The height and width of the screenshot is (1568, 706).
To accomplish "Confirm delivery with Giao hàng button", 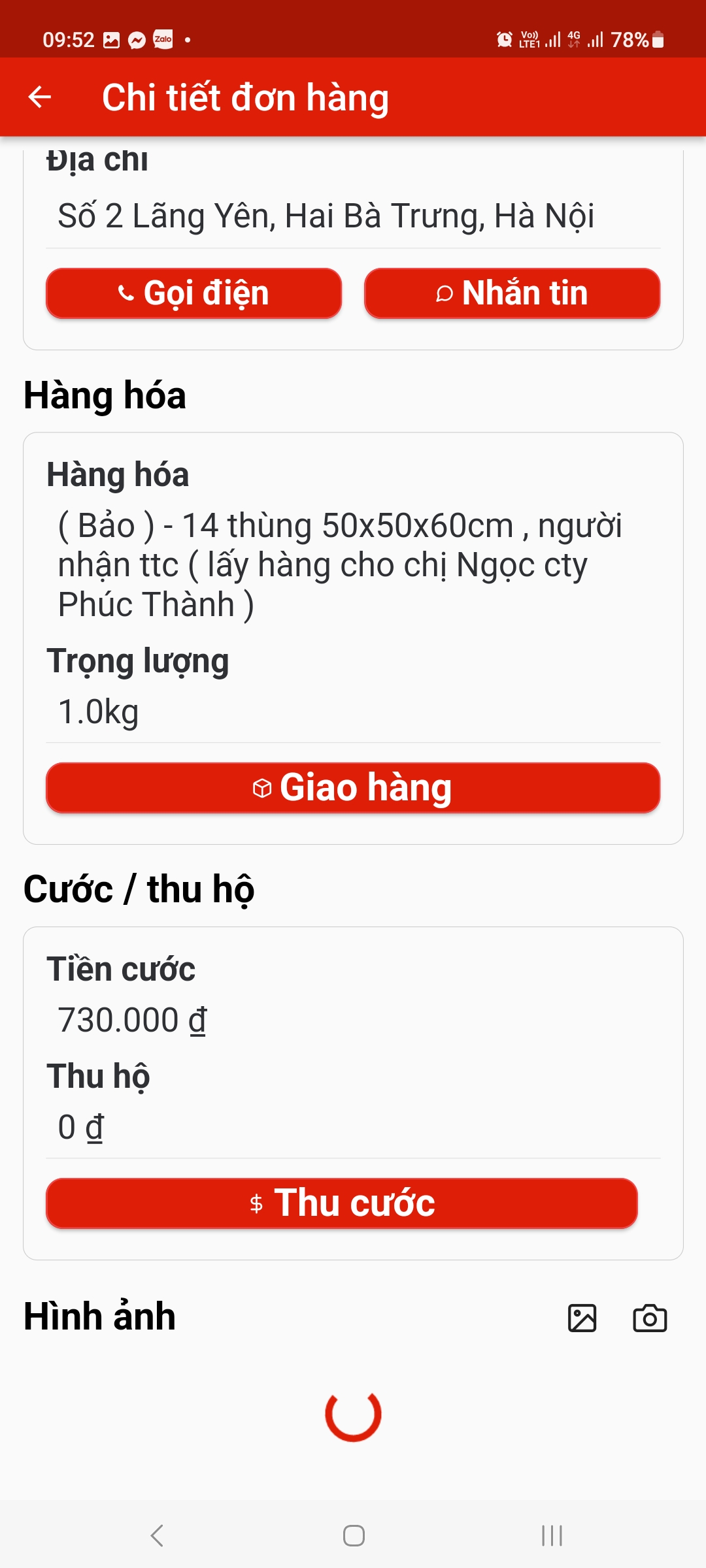I will tap(353, 788).
